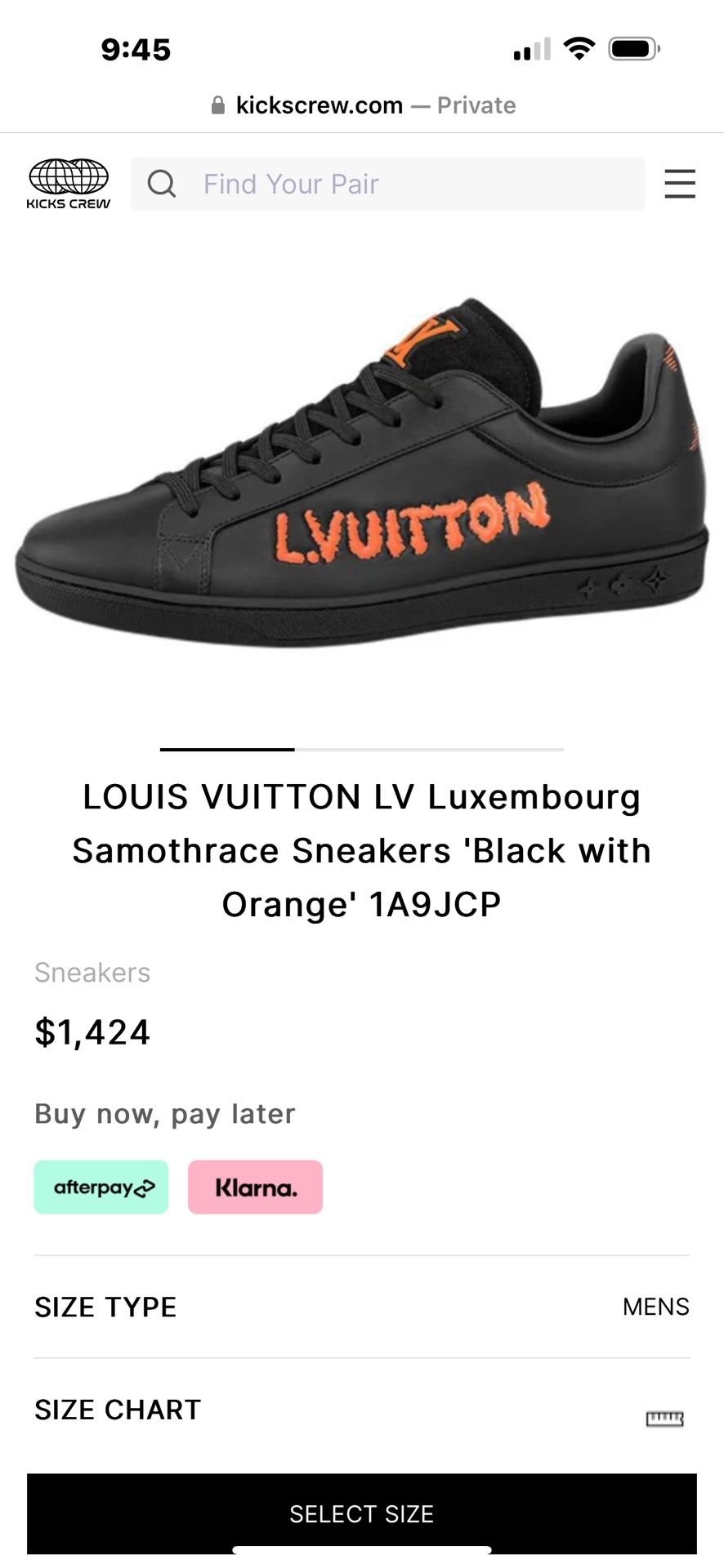Click the product title link
724x1568 pixels.
click(x=362, y=850)
